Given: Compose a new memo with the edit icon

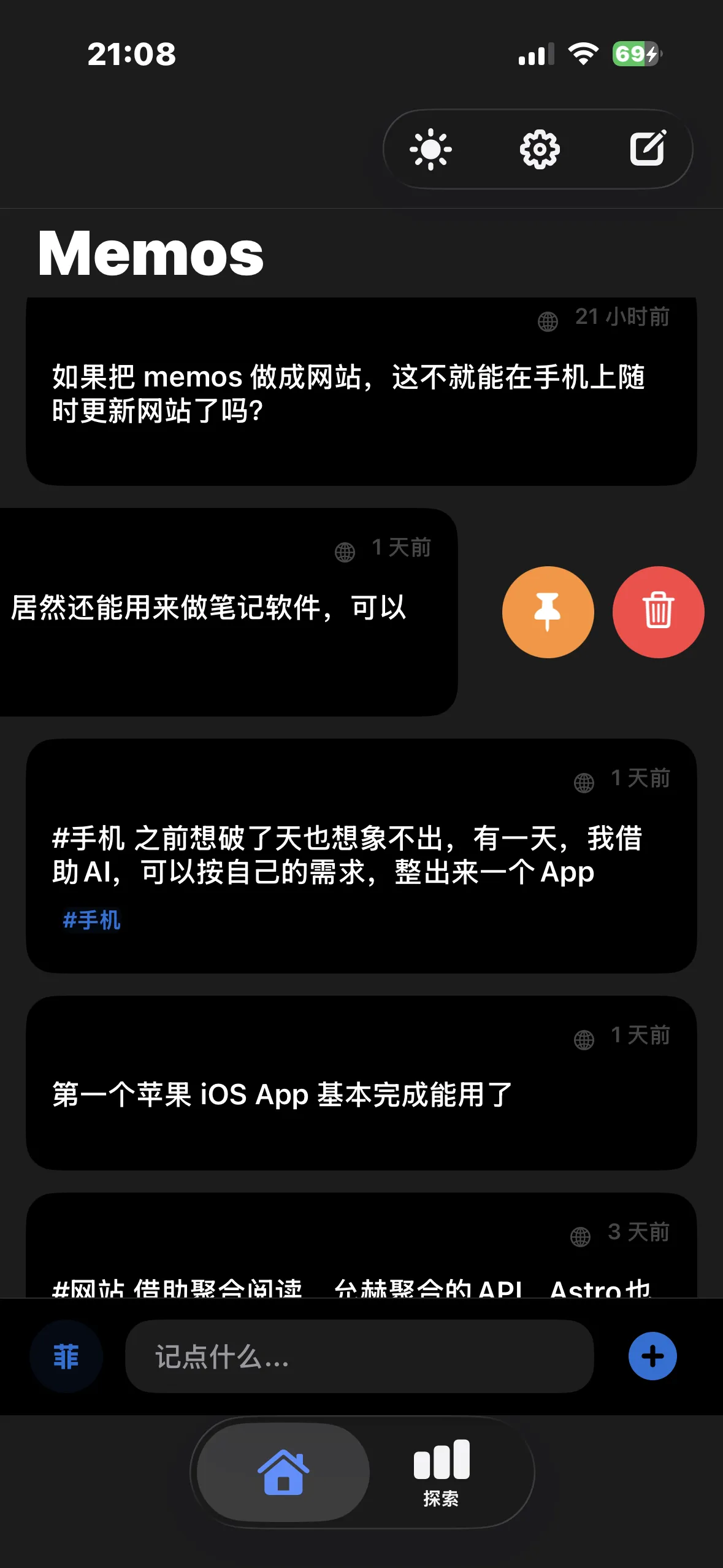Looking at the screenshot, I should 648,148.
